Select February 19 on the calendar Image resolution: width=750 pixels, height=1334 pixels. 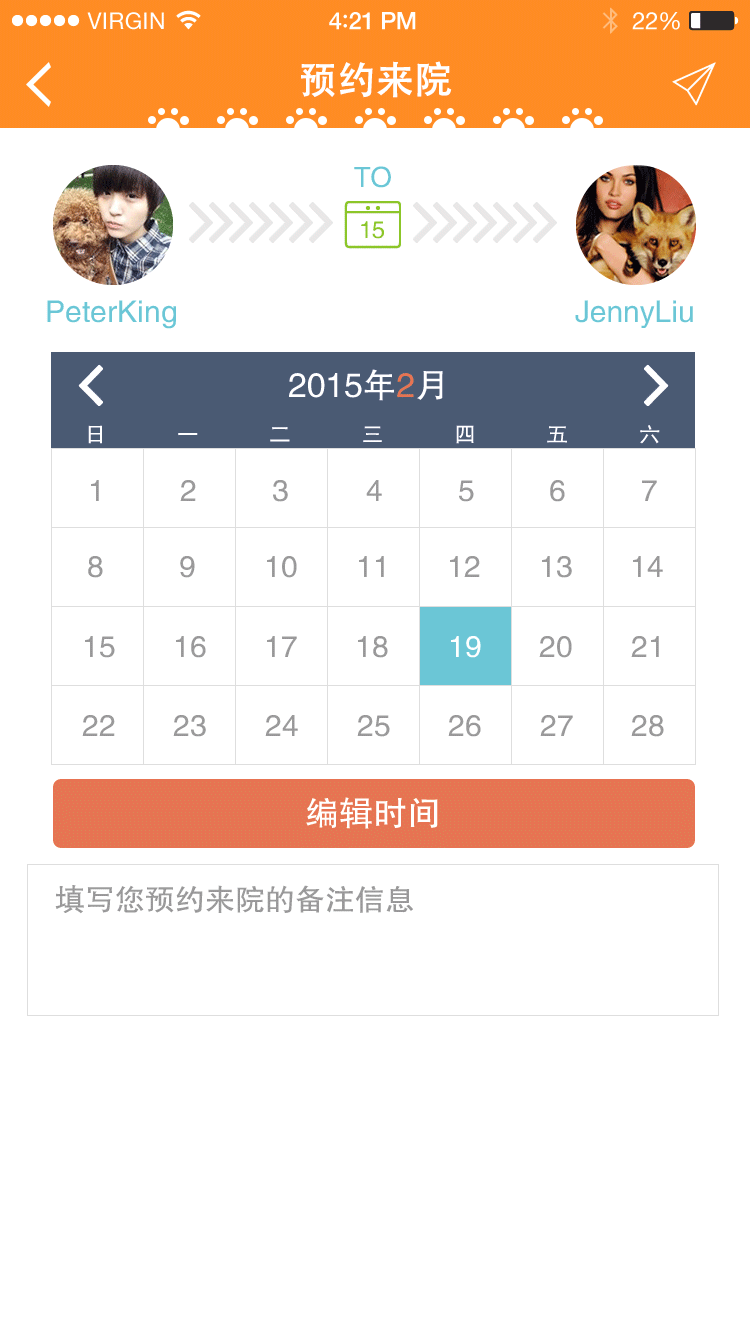point(465,646)
